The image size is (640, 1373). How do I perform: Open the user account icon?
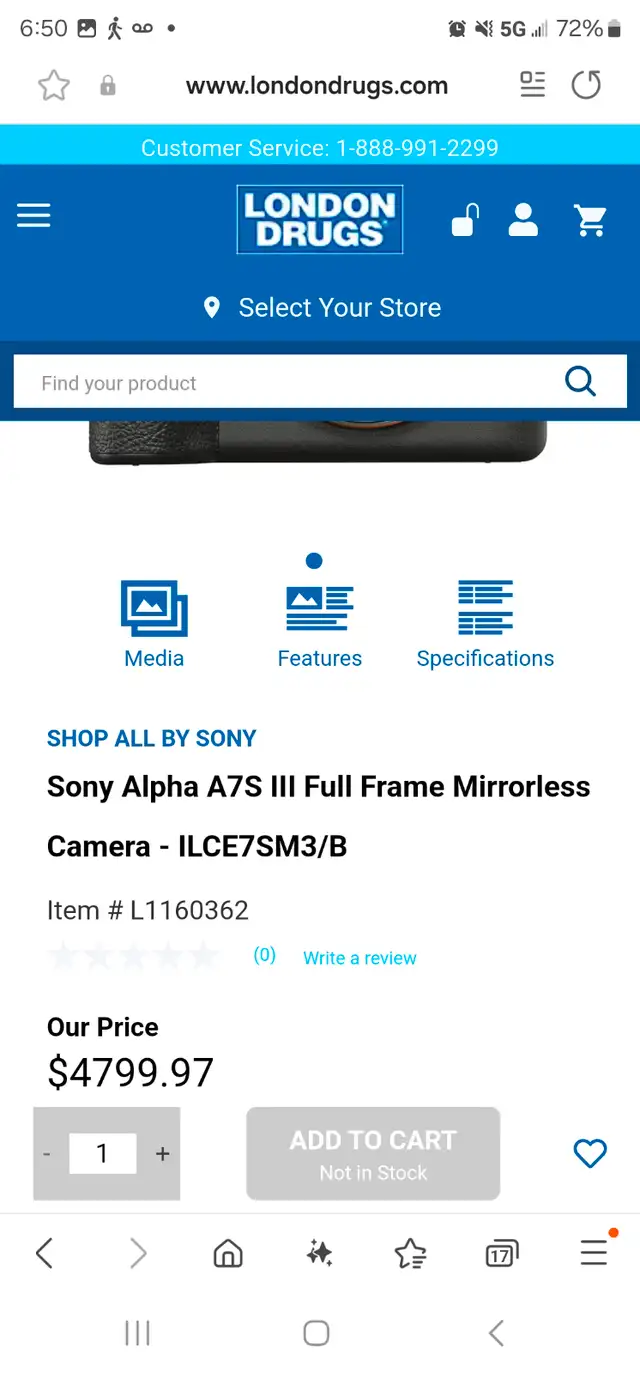[523, 219]
